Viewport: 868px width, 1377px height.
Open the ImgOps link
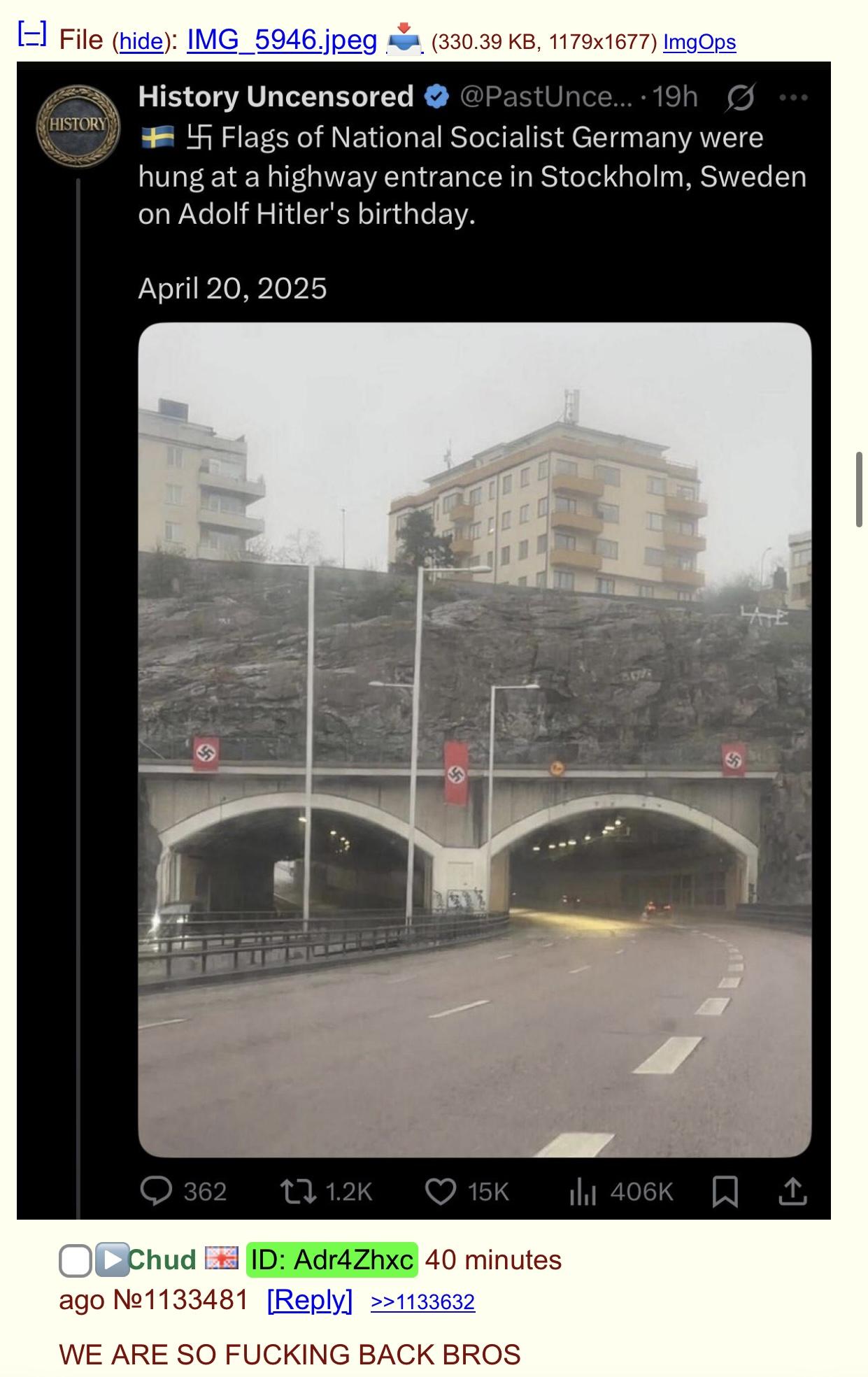[699, 43]
